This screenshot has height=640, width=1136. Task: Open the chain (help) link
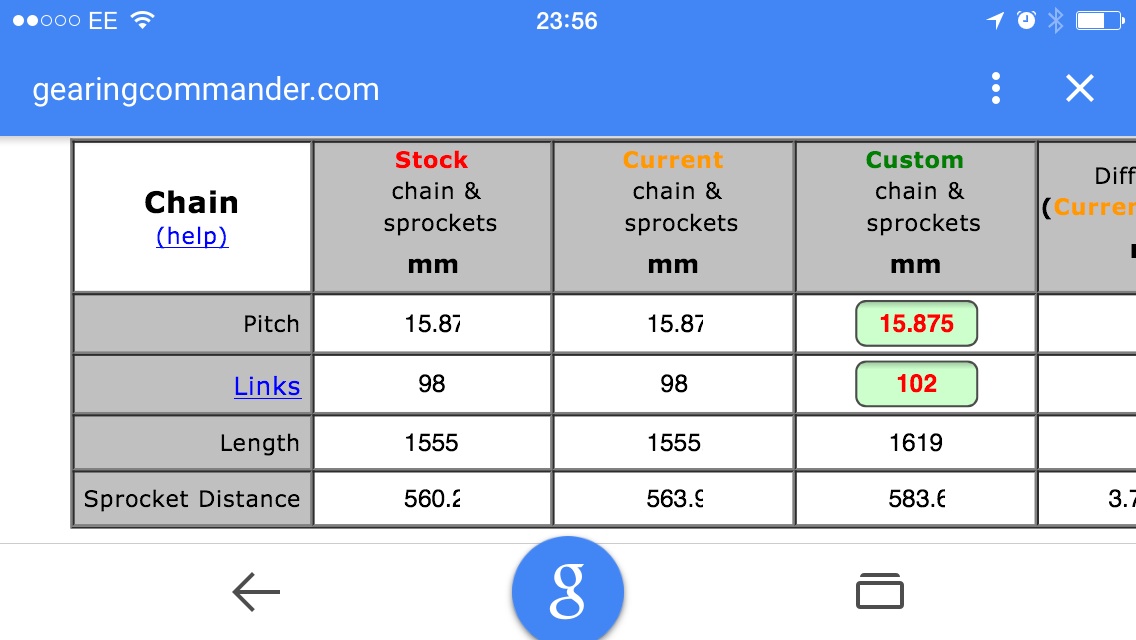(x=192, y=237)
